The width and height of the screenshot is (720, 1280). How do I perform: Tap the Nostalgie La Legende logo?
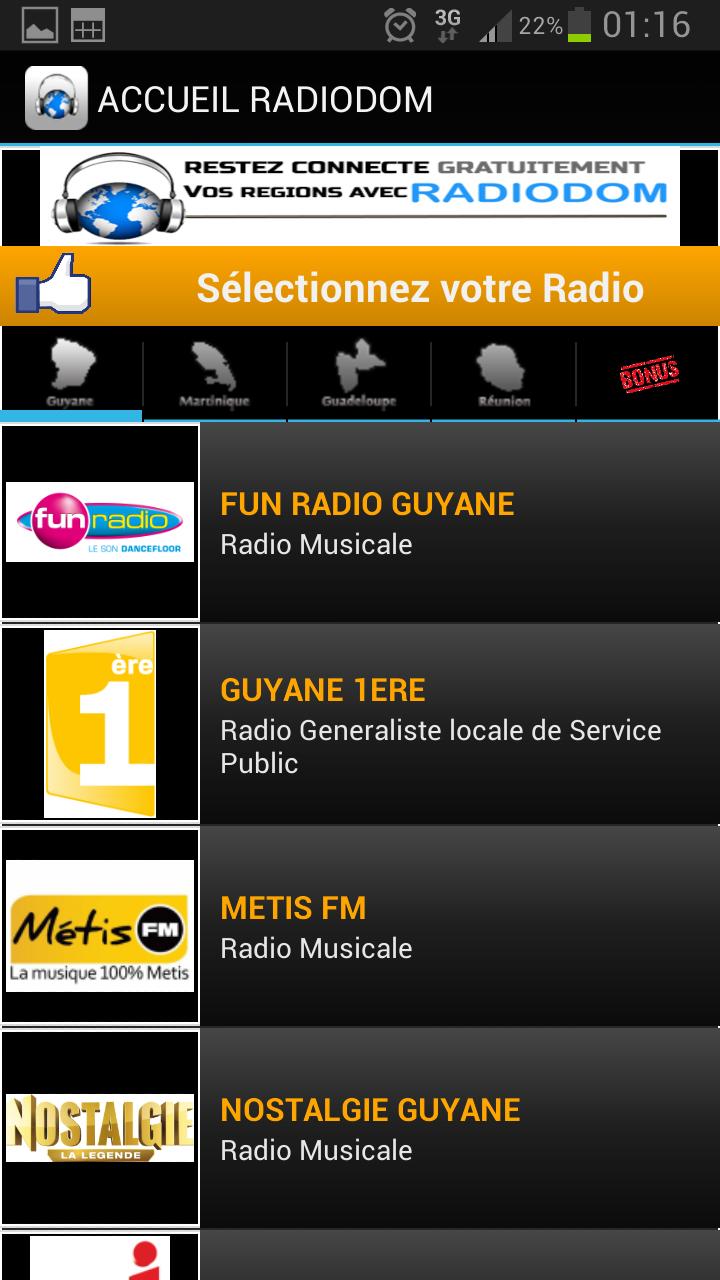coord(100,1128)
